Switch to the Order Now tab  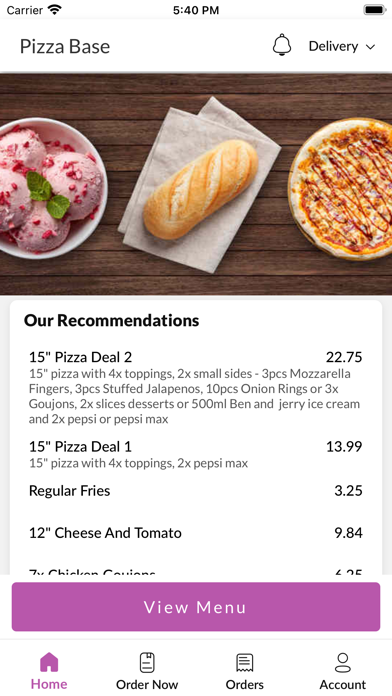click(147, 671)
